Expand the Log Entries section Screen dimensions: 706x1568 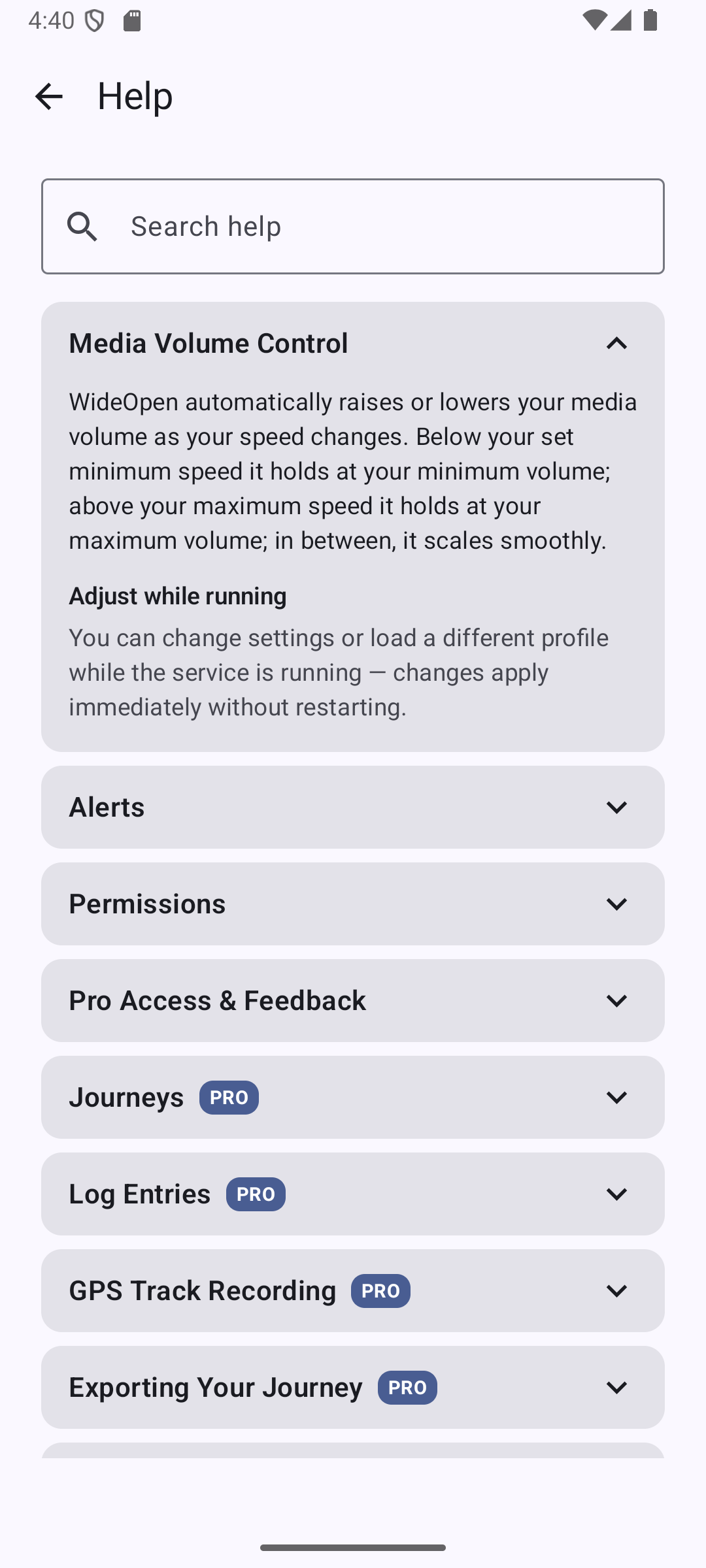coord(353,1194)
